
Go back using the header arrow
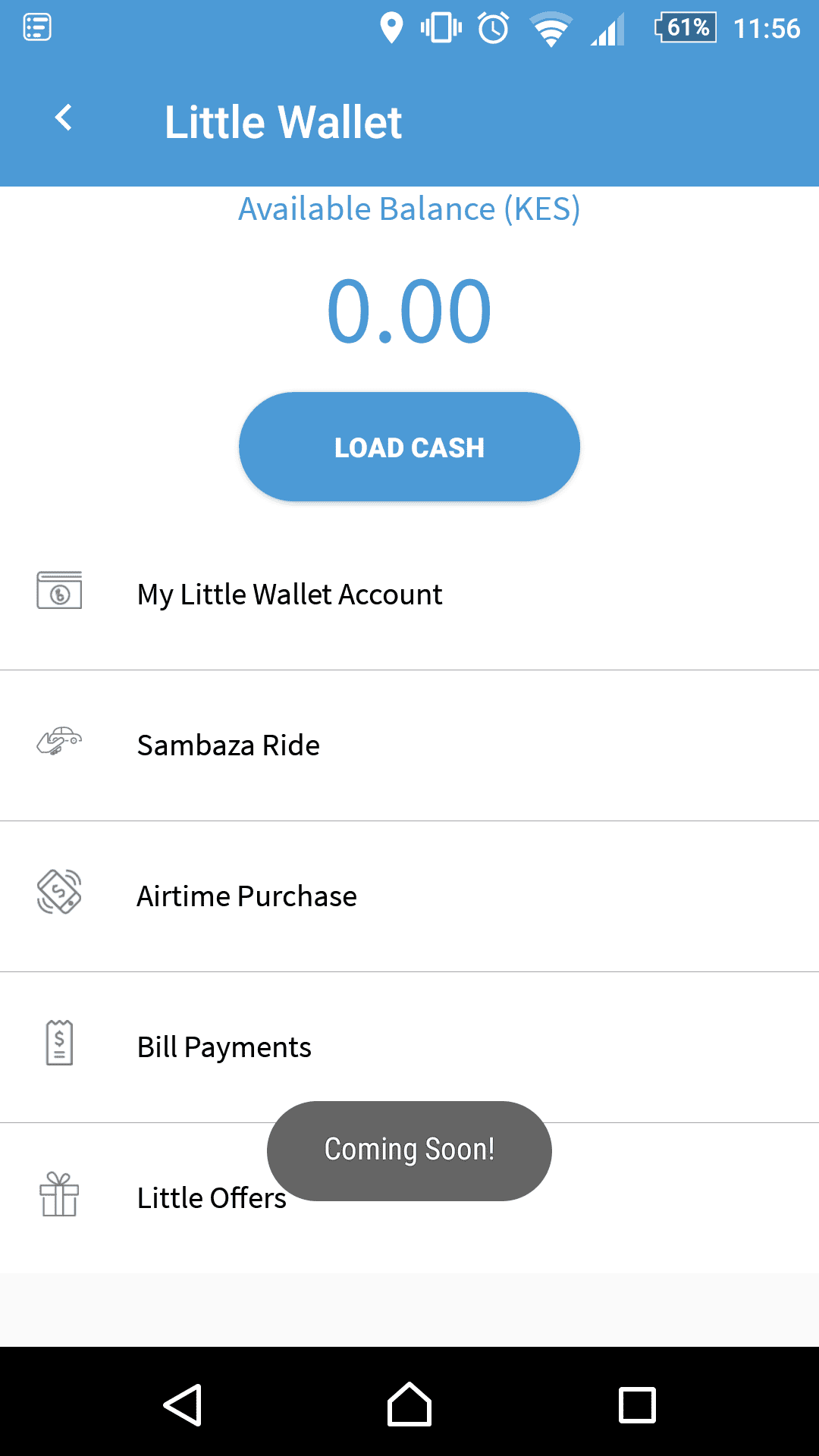point(64,118)
